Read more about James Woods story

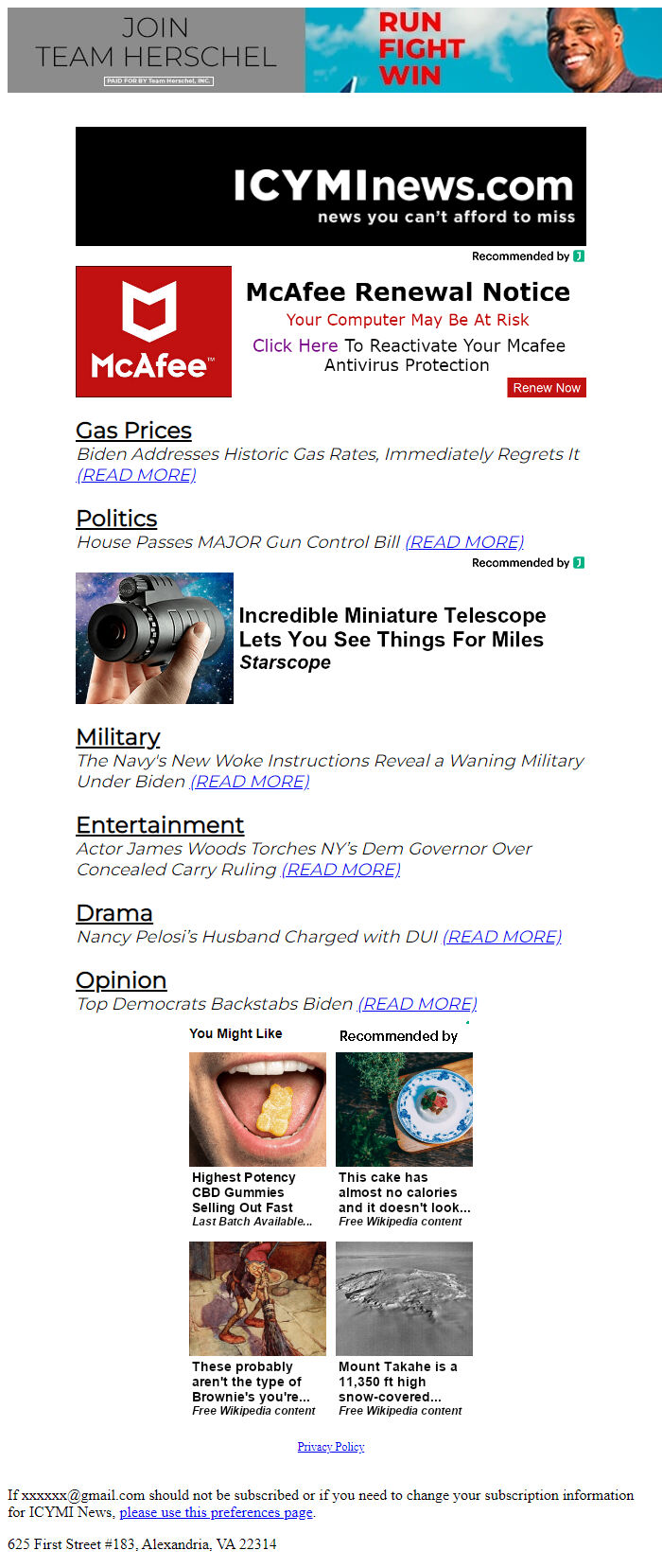[x=340, y=870]
